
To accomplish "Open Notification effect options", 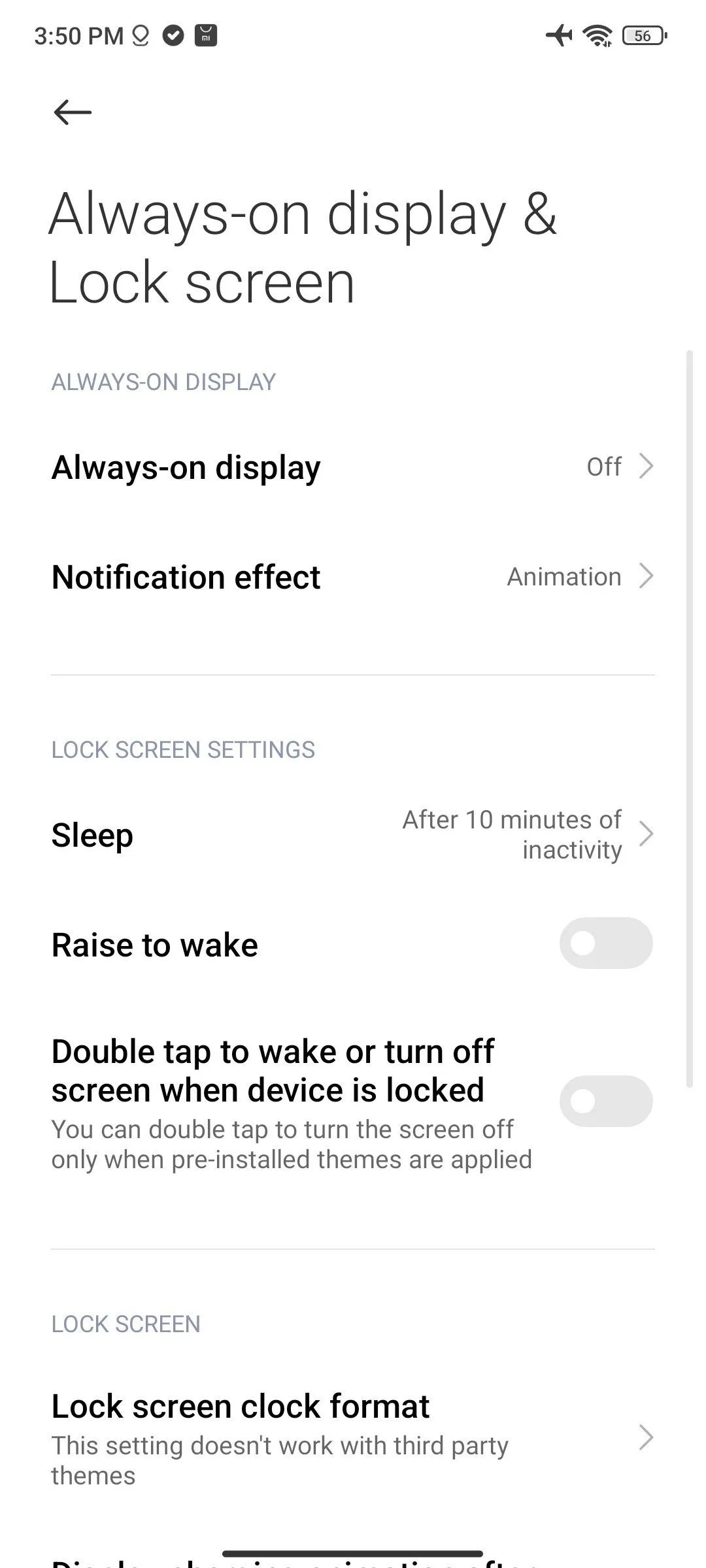I will tap(352, 577).
